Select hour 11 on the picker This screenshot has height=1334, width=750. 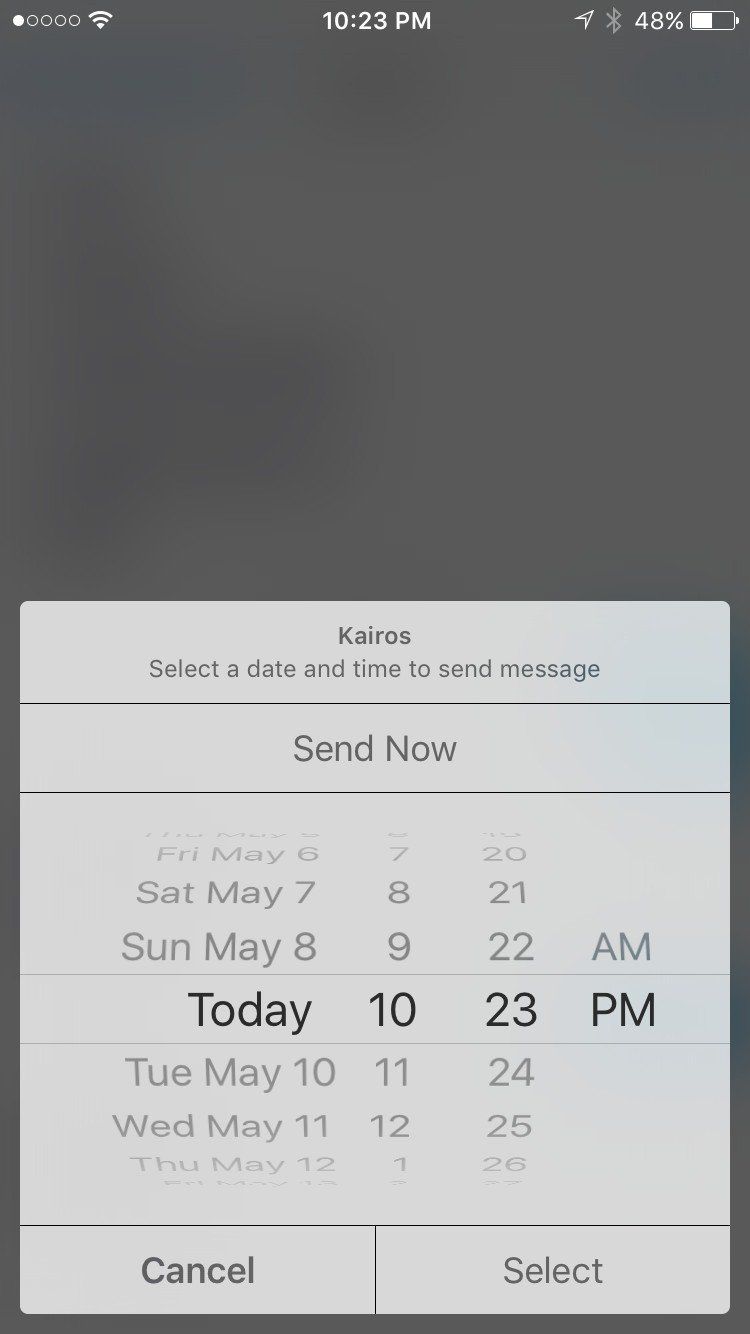tap(393, 1071)
